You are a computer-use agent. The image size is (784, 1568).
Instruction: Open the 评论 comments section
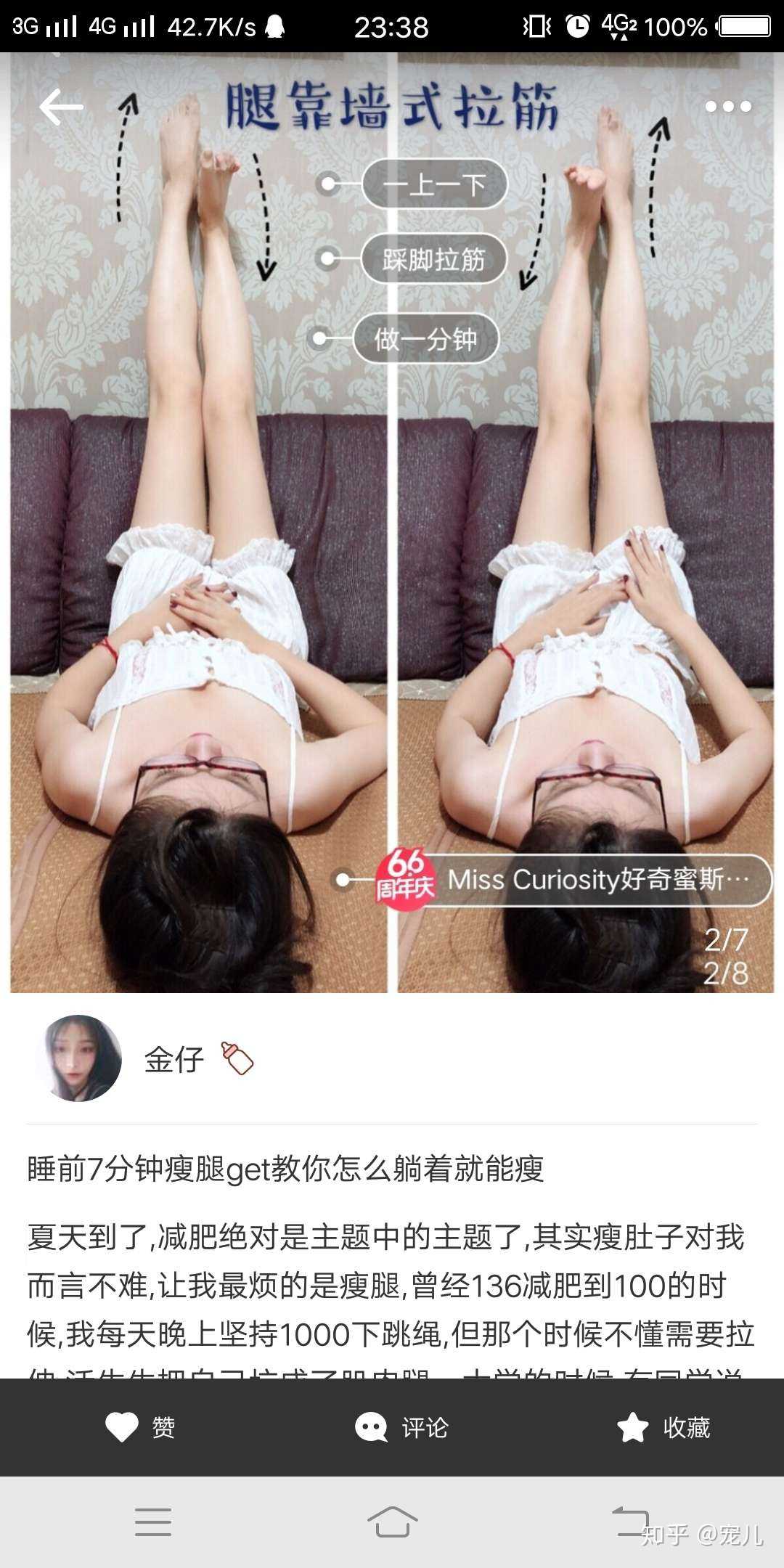click(401, 1427)
